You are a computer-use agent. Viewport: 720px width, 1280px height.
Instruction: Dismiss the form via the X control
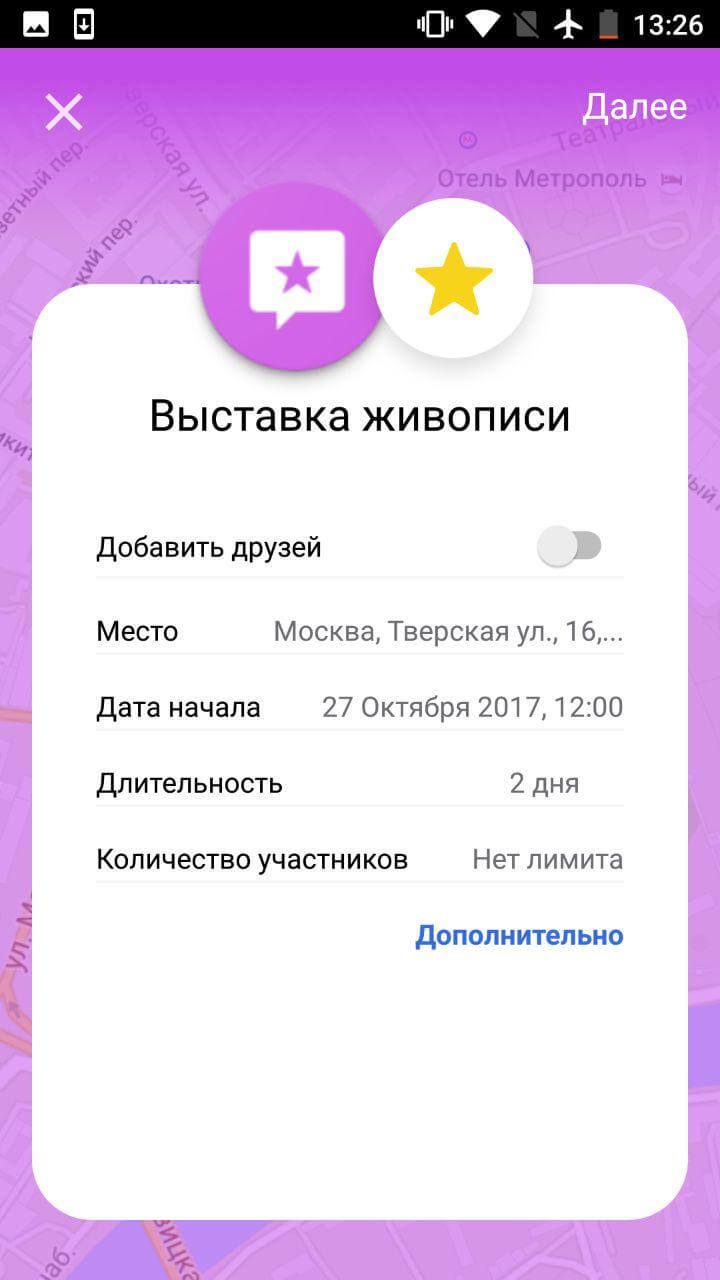pos(63,111)
